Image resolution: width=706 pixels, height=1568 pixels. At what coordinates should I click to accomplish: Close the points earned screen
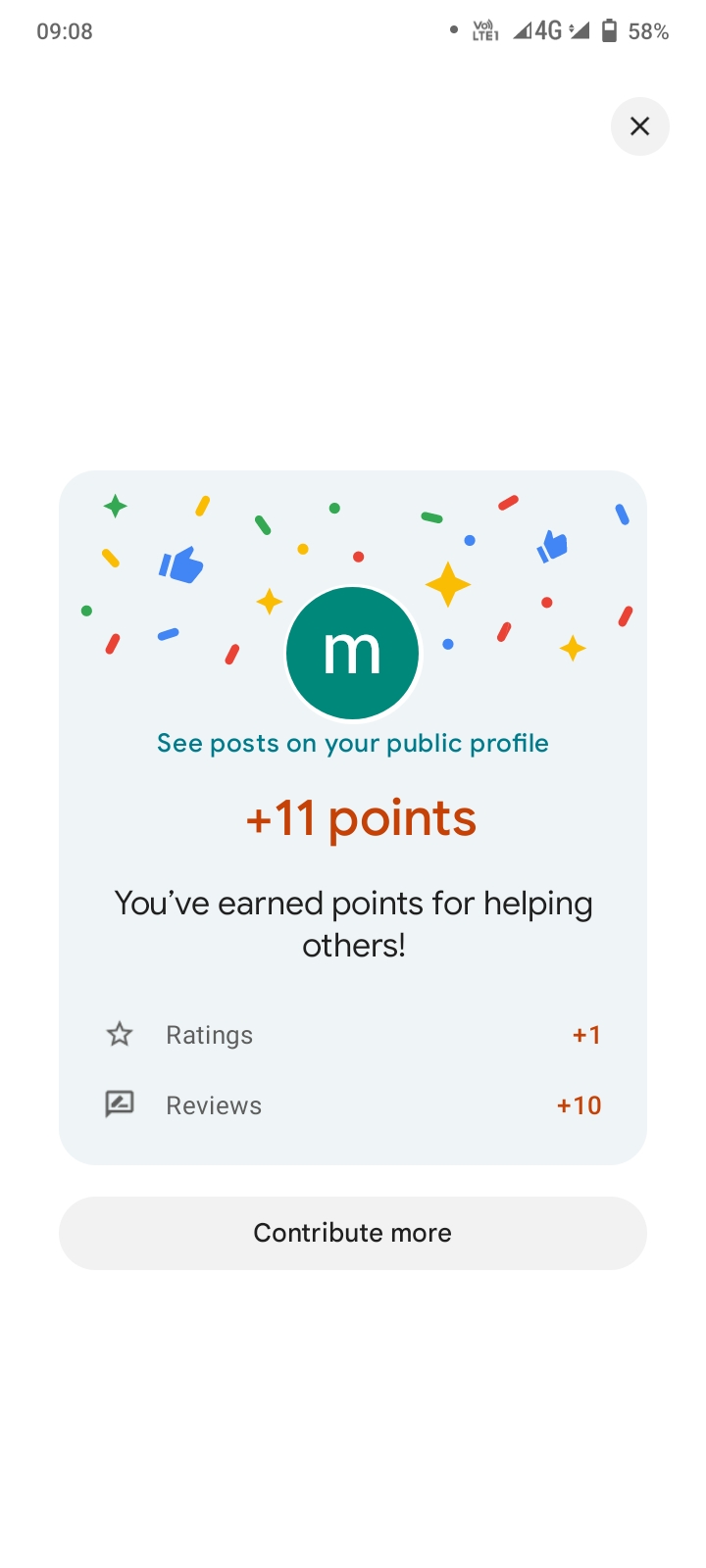point(639,126)
